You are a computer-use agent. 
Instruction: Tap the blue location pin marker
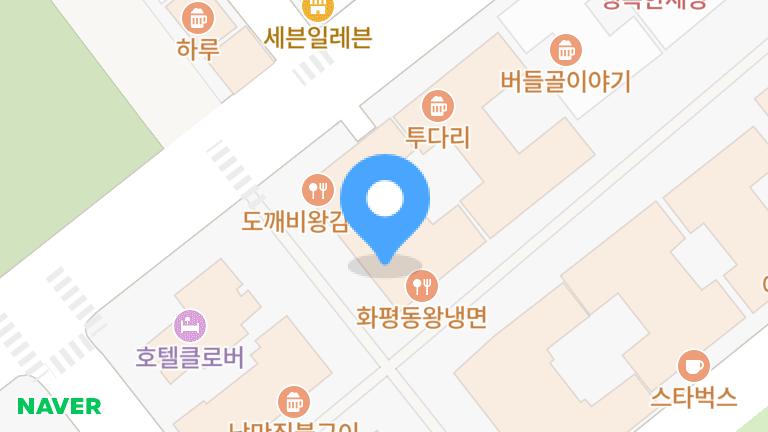(x=385, y=200)
